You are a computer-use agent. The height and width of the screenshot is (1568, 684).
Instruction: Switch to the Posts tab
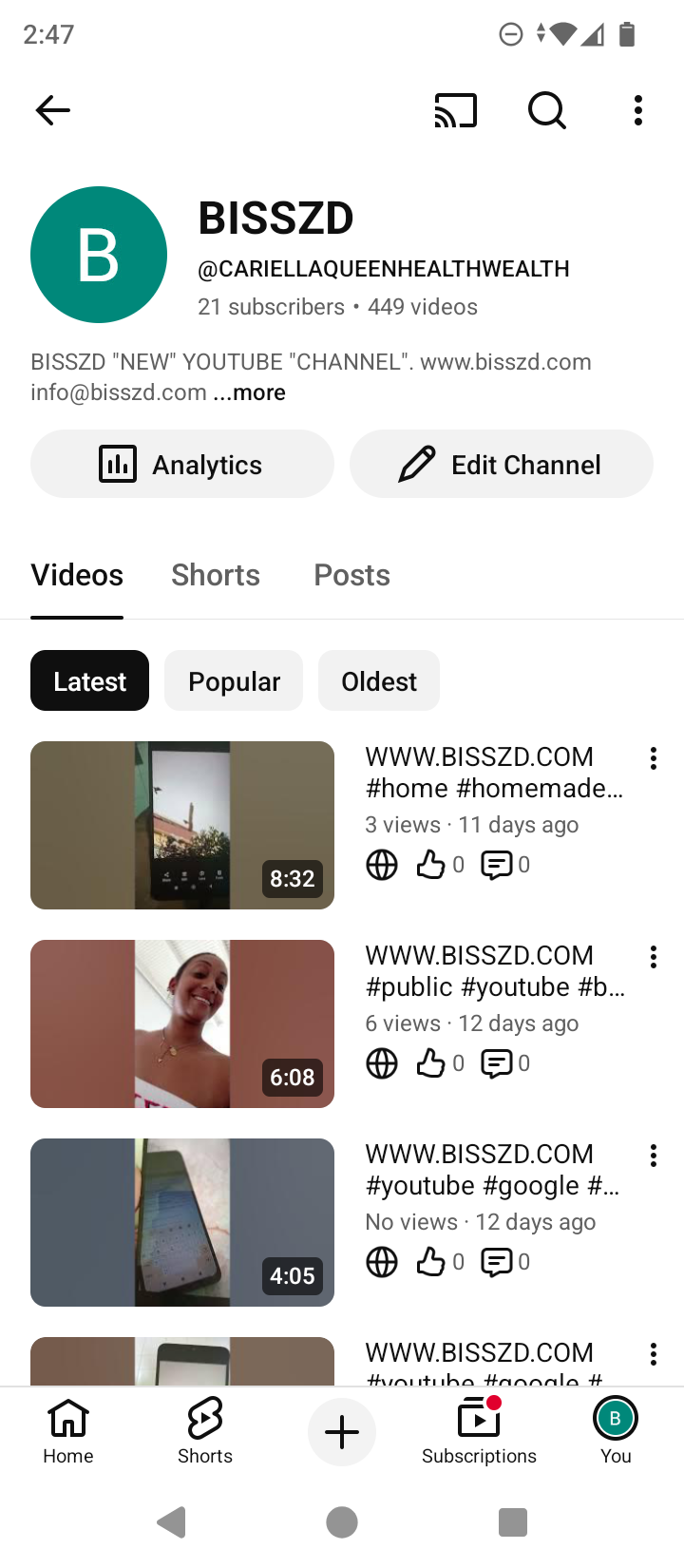point(351,575)
